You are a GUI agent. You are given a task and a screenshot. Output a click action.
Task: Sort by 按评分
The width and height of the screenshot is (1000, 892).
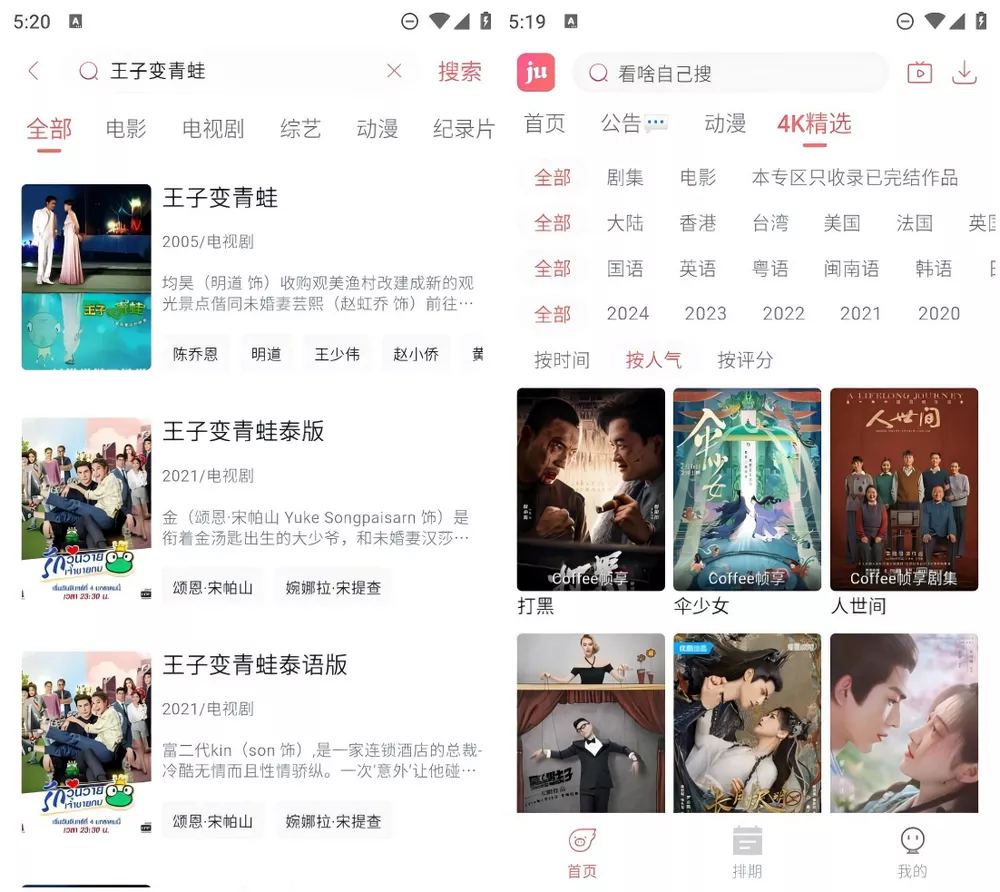point(745,360)
